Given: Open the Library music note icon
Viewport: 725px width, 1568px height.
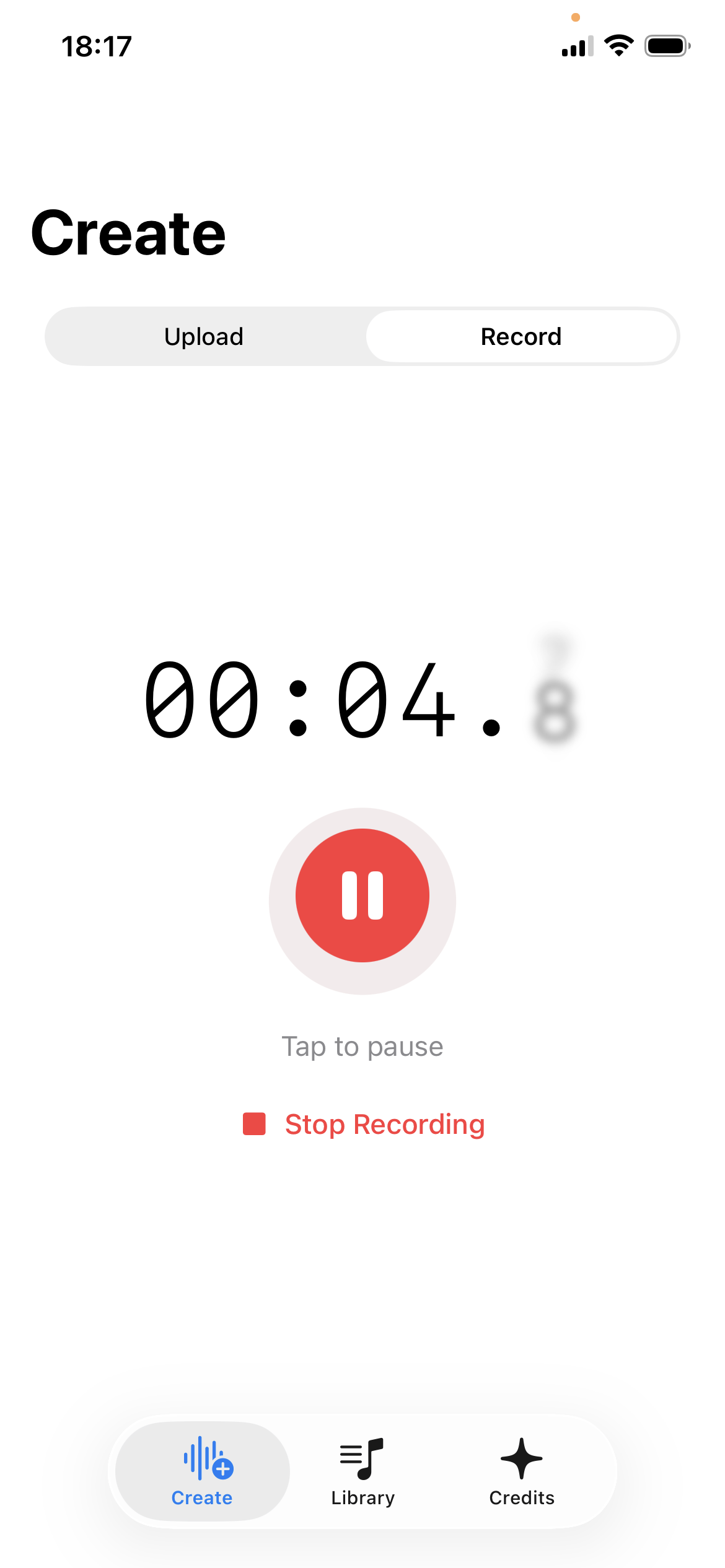Looking at the screenshot, I should pyautogui.click(x=362, y=1458).
